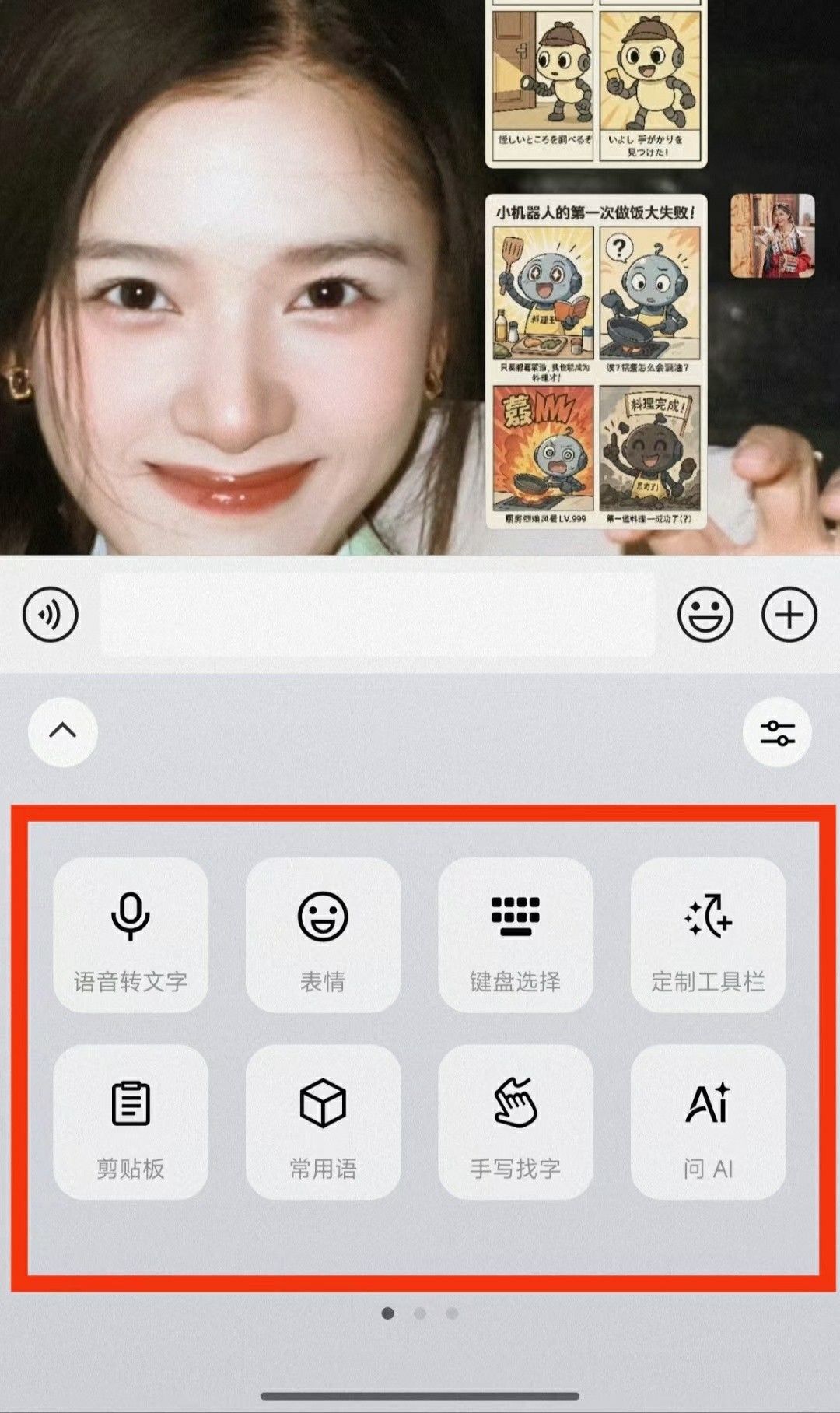The width and height of the screenshot is (840, 1413).
Task: Focus the chat message text field
Action: tap(377, 615)
